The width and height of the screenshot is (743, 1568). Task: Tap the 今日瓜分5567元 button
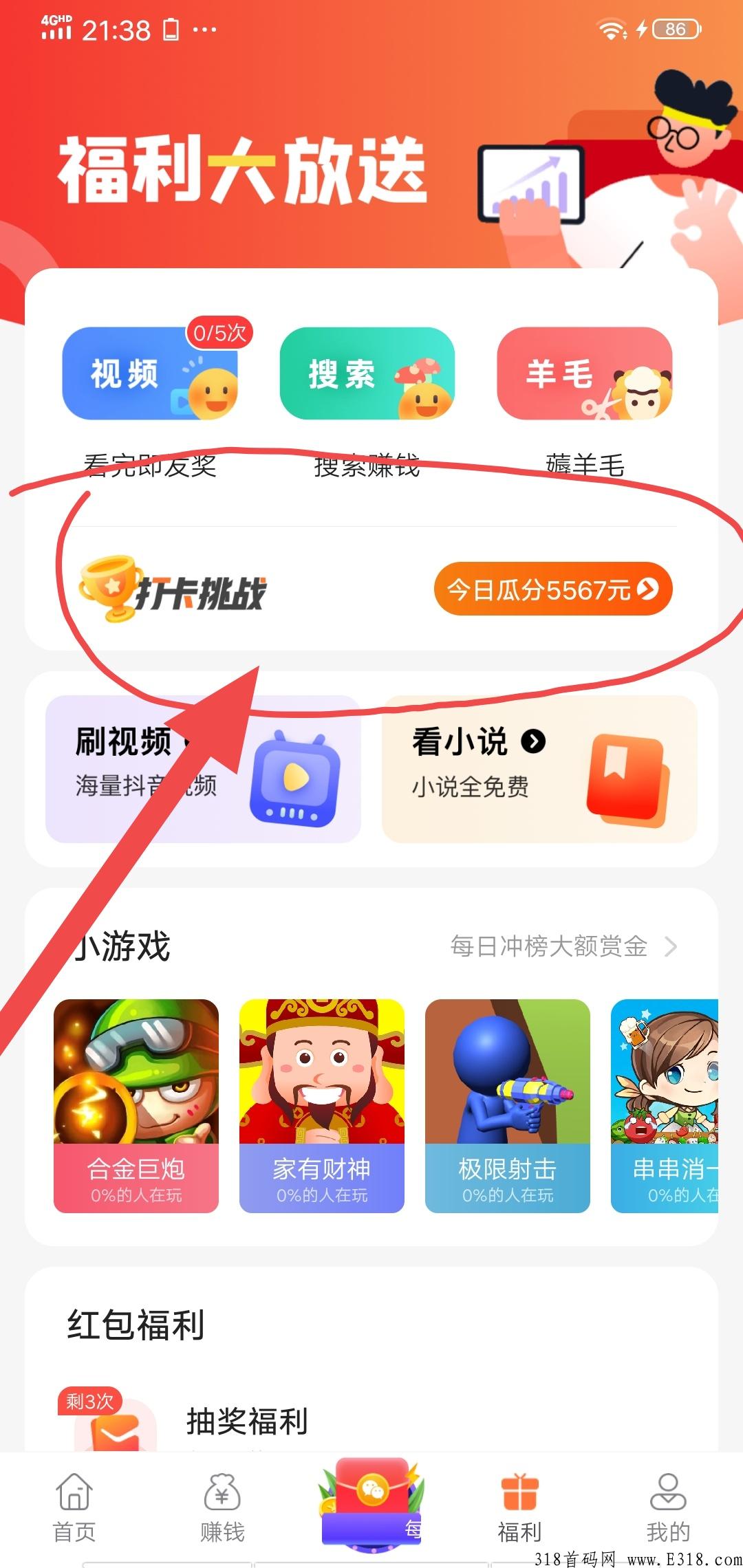click(x=553, y=589)
